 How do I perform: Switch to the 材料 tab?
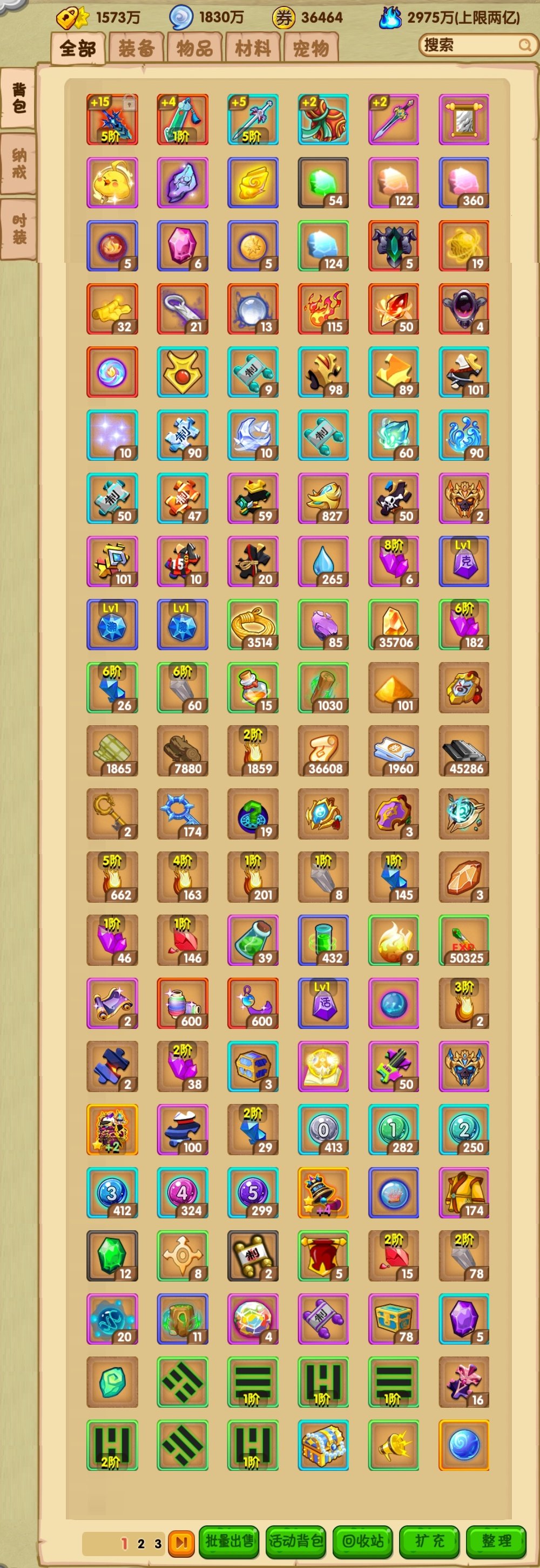point(253,48)
